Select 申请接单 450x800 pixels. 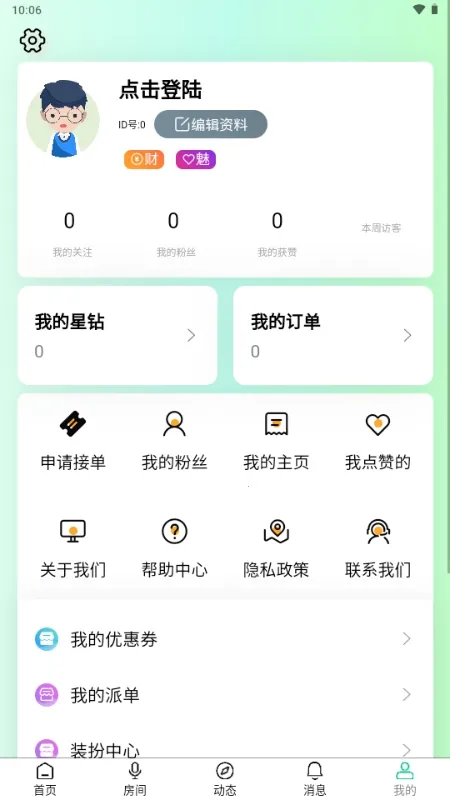(73, 441)
